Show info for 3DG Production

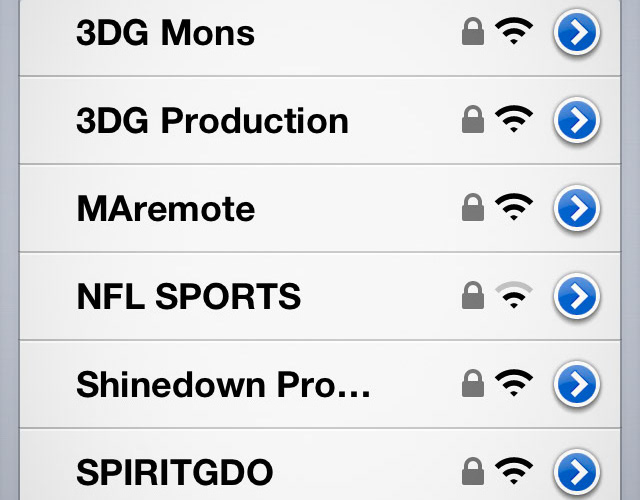click(577, 122)
